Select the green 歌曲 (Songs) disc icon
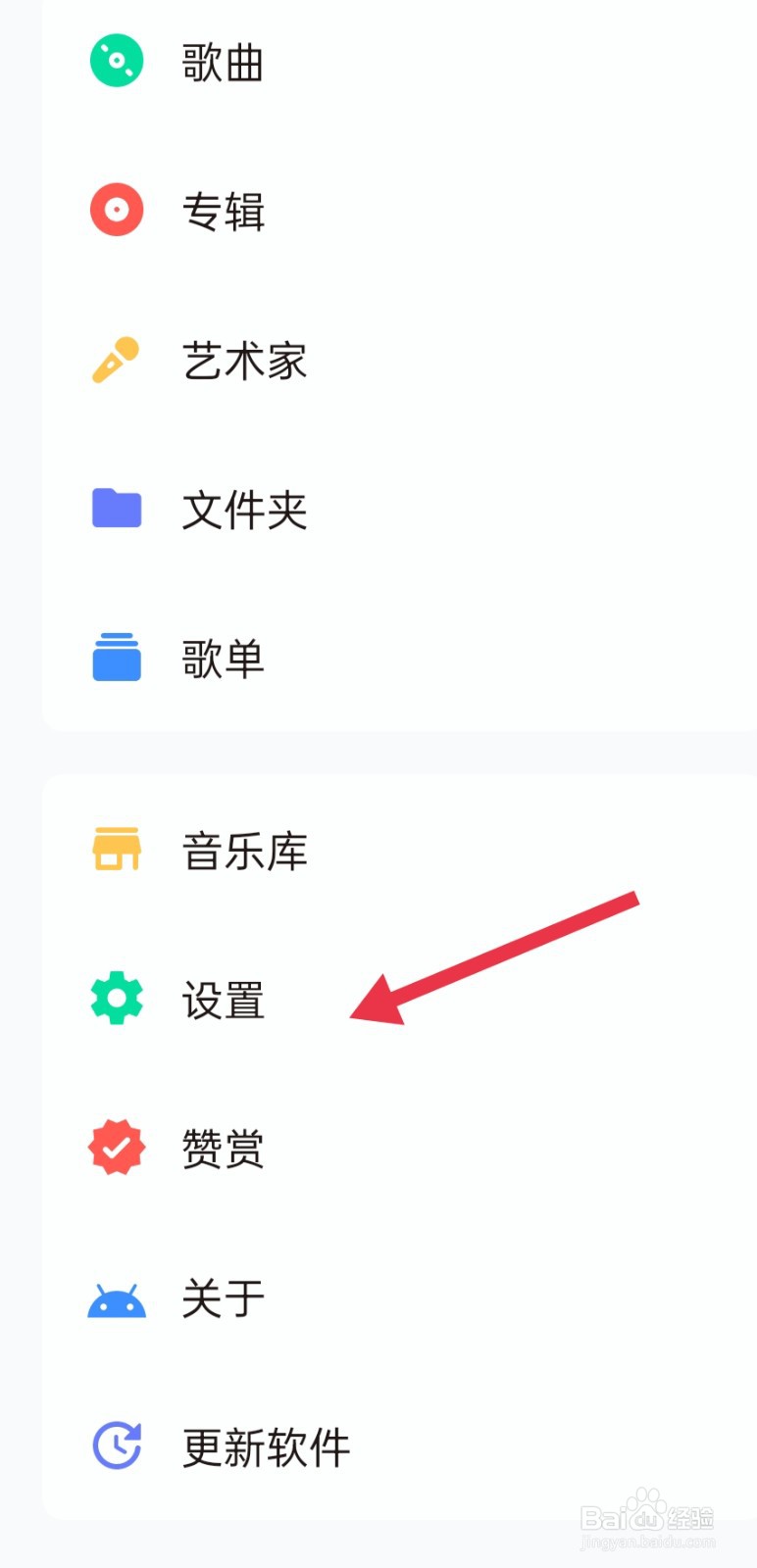This screenshot has width=757, height=1568. (116, 61)
